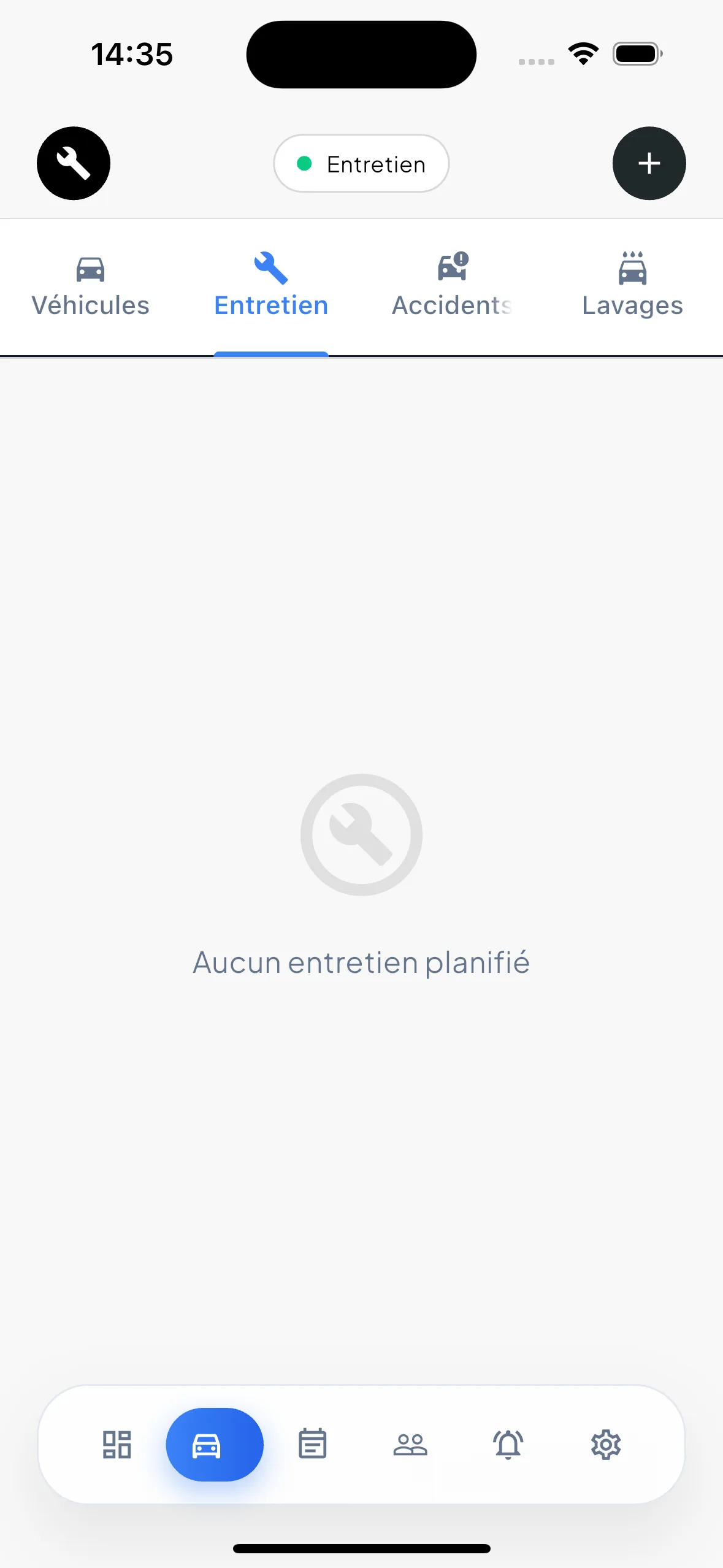This screenshot has height=1568, width=723.
Task: Tap the black wrench icon top left
Action: pos(73,163)
